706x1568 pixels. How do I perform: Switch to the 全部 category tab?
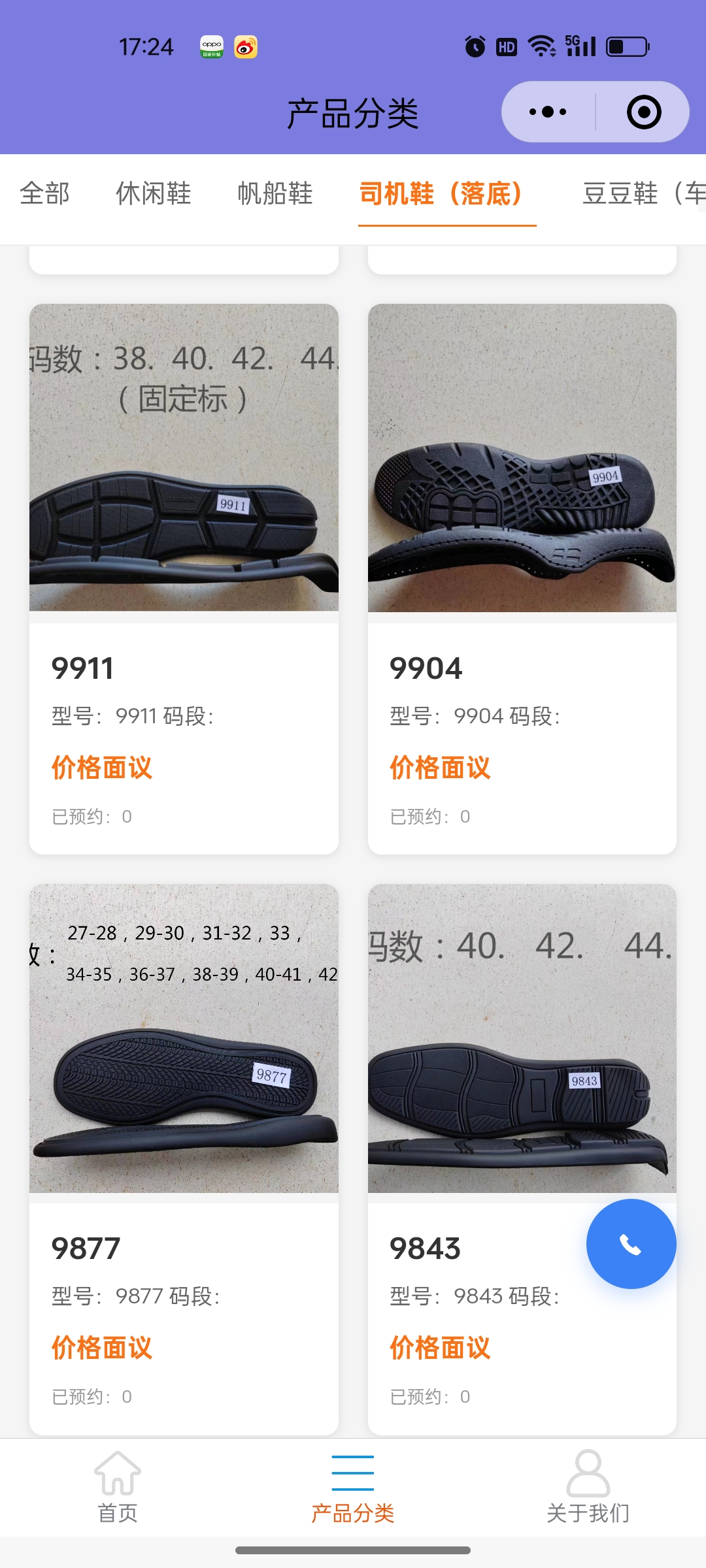pos(44,194)
